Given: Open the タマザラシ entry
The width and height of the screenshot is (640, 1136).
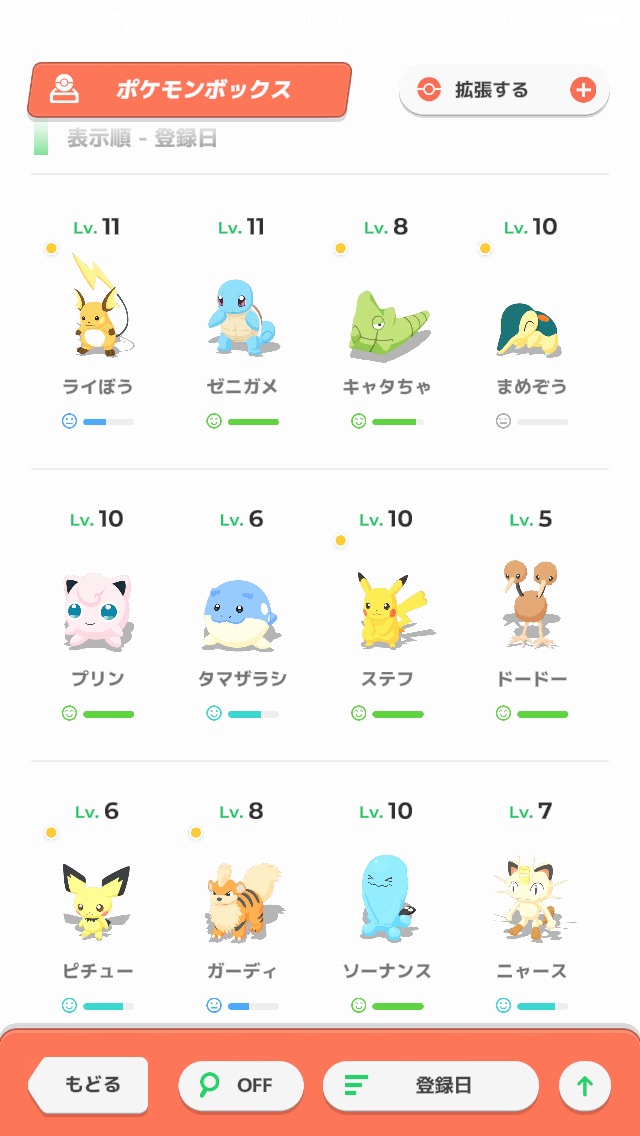Looking at the screenshot, I should (241, 612).
